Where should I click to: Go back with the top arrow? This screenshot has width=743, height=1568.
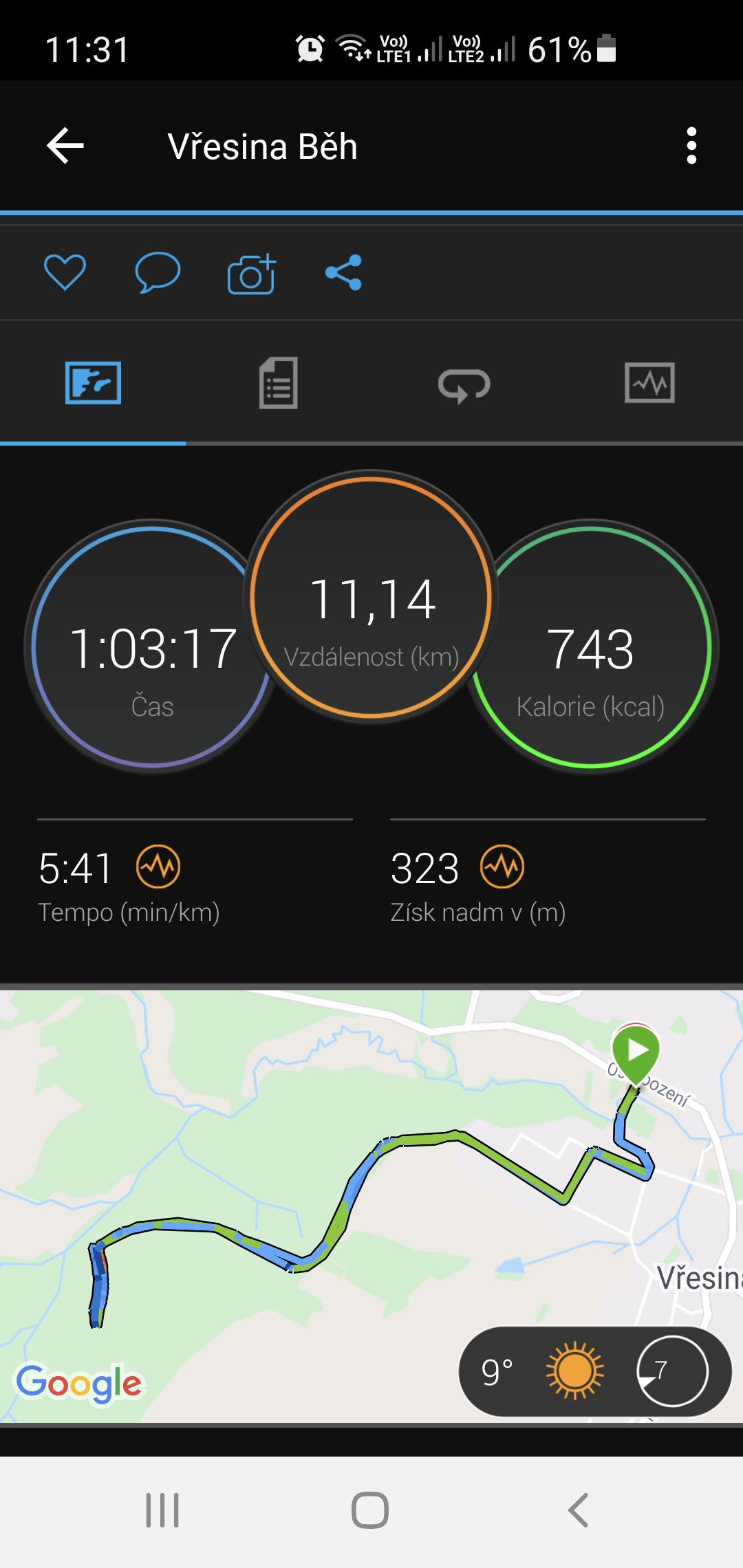pos(65,146)
